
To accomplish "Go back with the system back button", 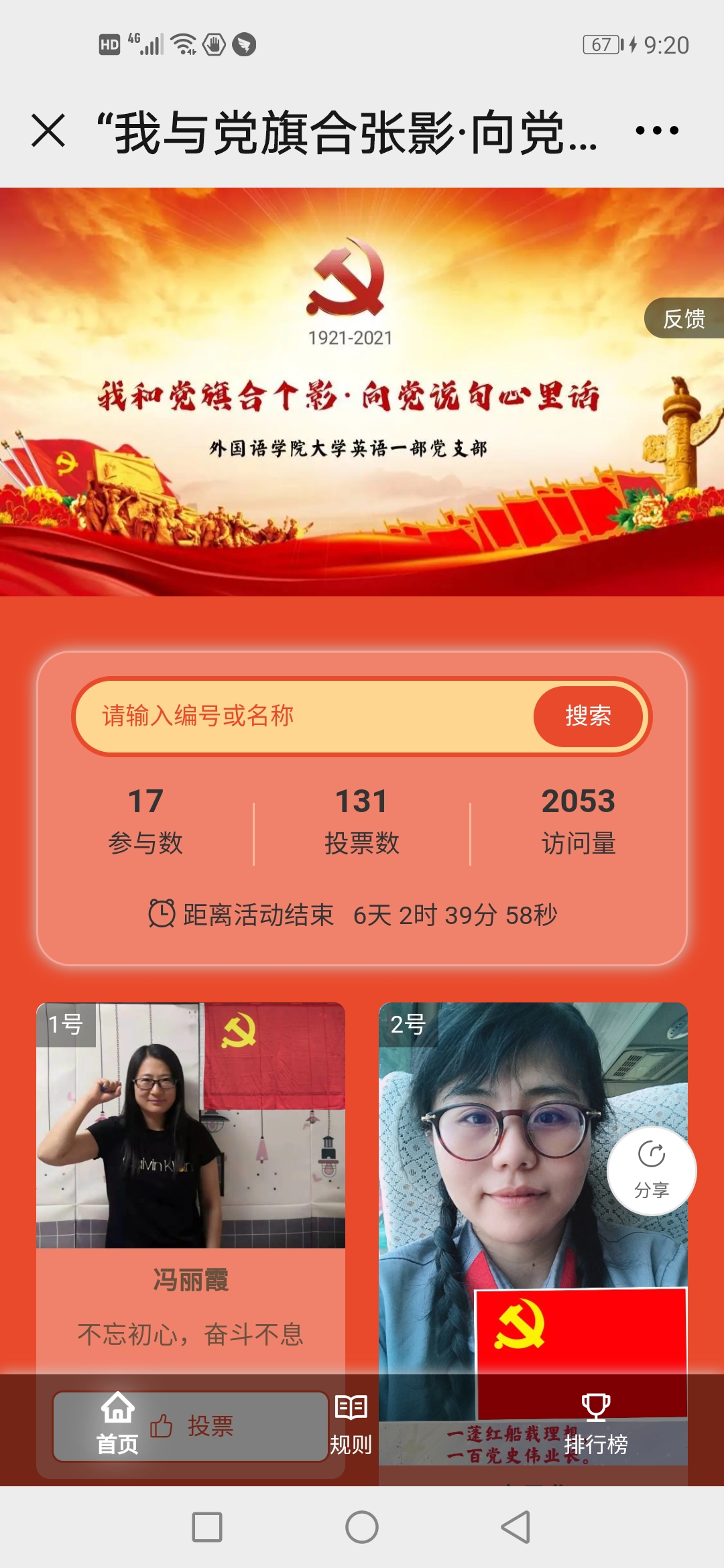I will pos(516,1527).
